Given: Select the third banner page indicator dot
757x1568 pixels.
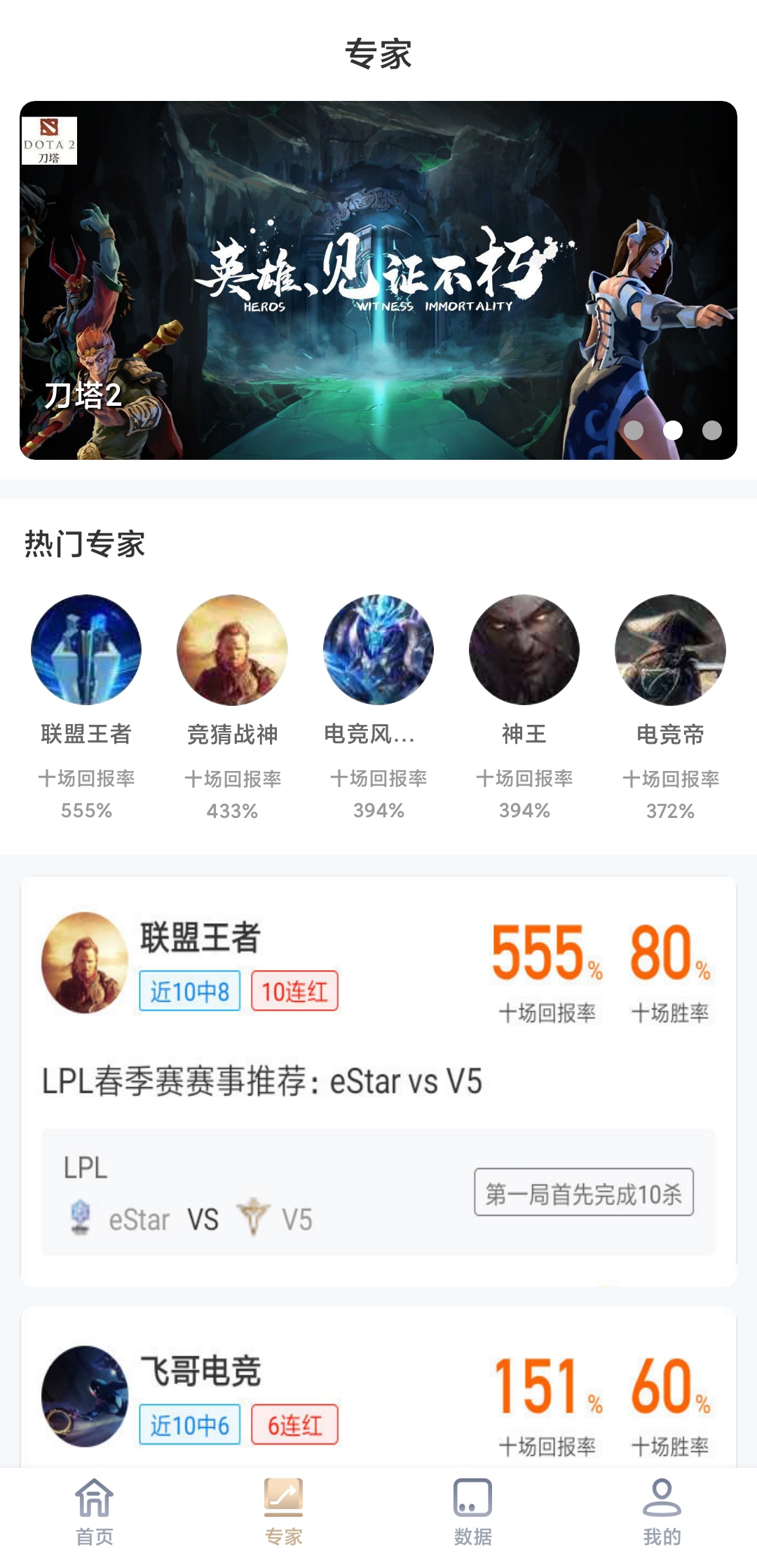Looking at the screenshot, I should (712, 430).
